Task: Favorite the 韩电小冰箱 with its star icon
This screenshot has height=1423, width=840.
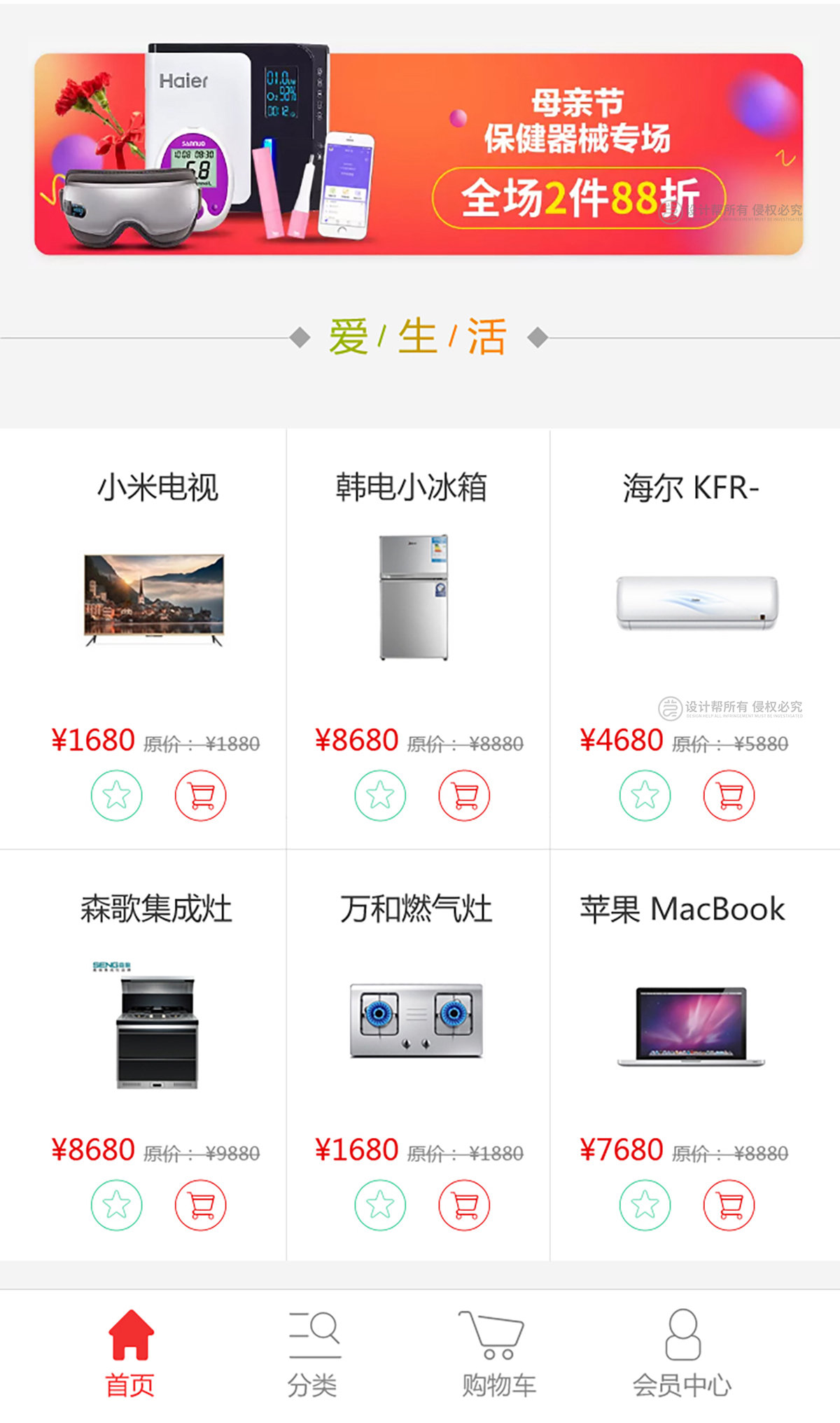Action: pyautogui.click(x=380, y=795)
